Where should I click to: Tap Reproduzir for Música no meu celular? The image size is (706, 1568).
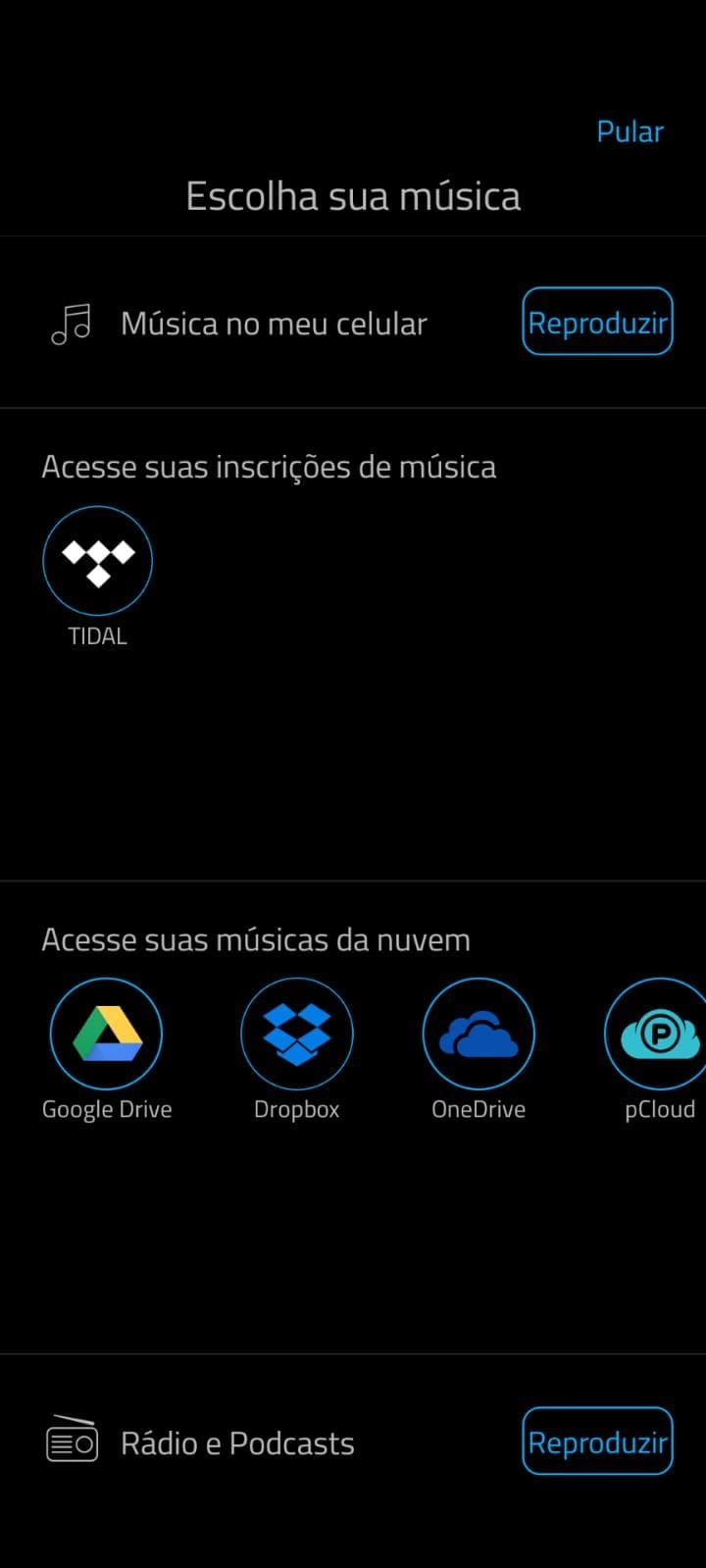click(x=597, y=322)
